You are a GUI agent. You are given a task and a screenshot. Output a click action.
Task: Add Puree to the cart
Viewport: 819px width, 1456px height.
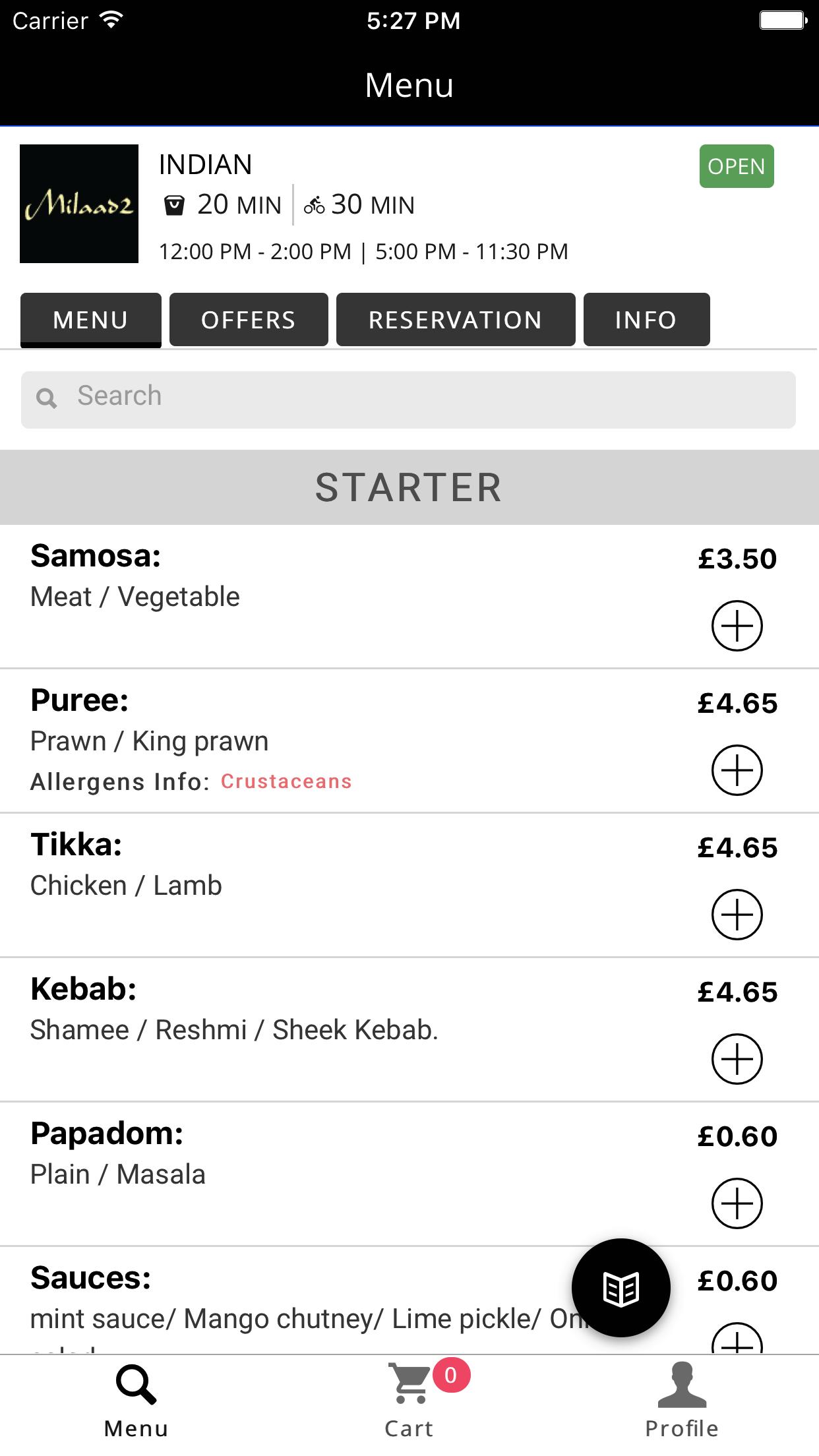tap(737, 770)
